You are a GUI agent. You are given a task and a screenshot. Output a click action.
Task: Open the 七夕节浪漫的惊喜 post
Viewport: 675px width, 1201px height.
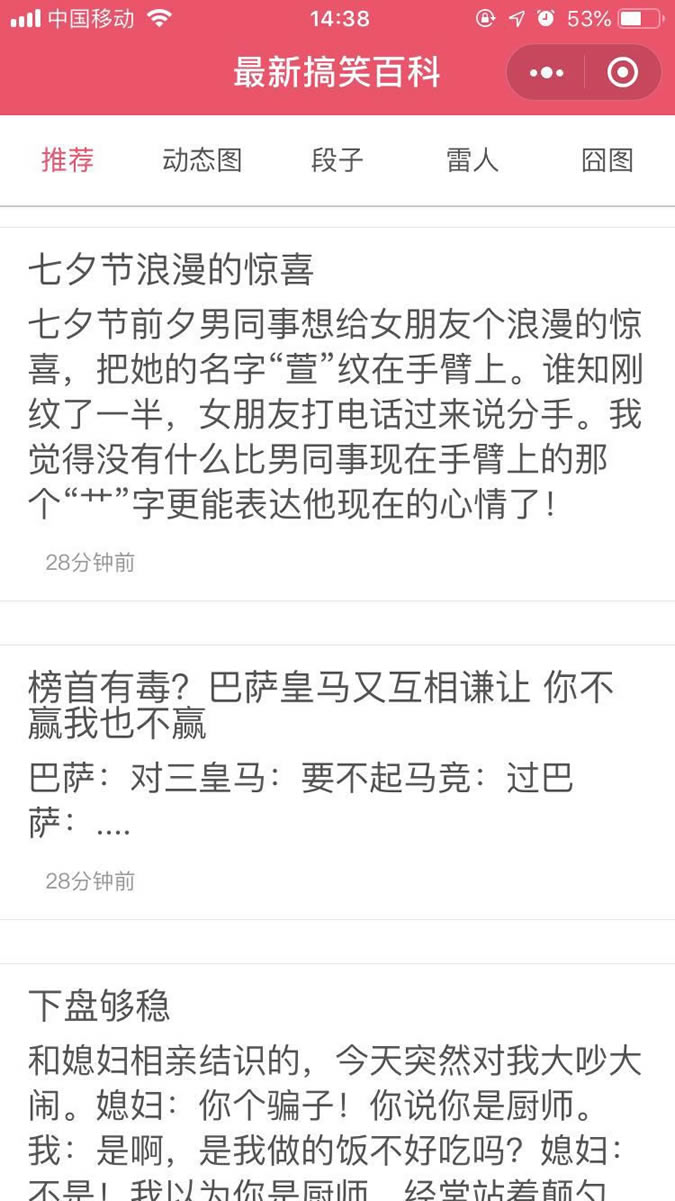[337, 414]
